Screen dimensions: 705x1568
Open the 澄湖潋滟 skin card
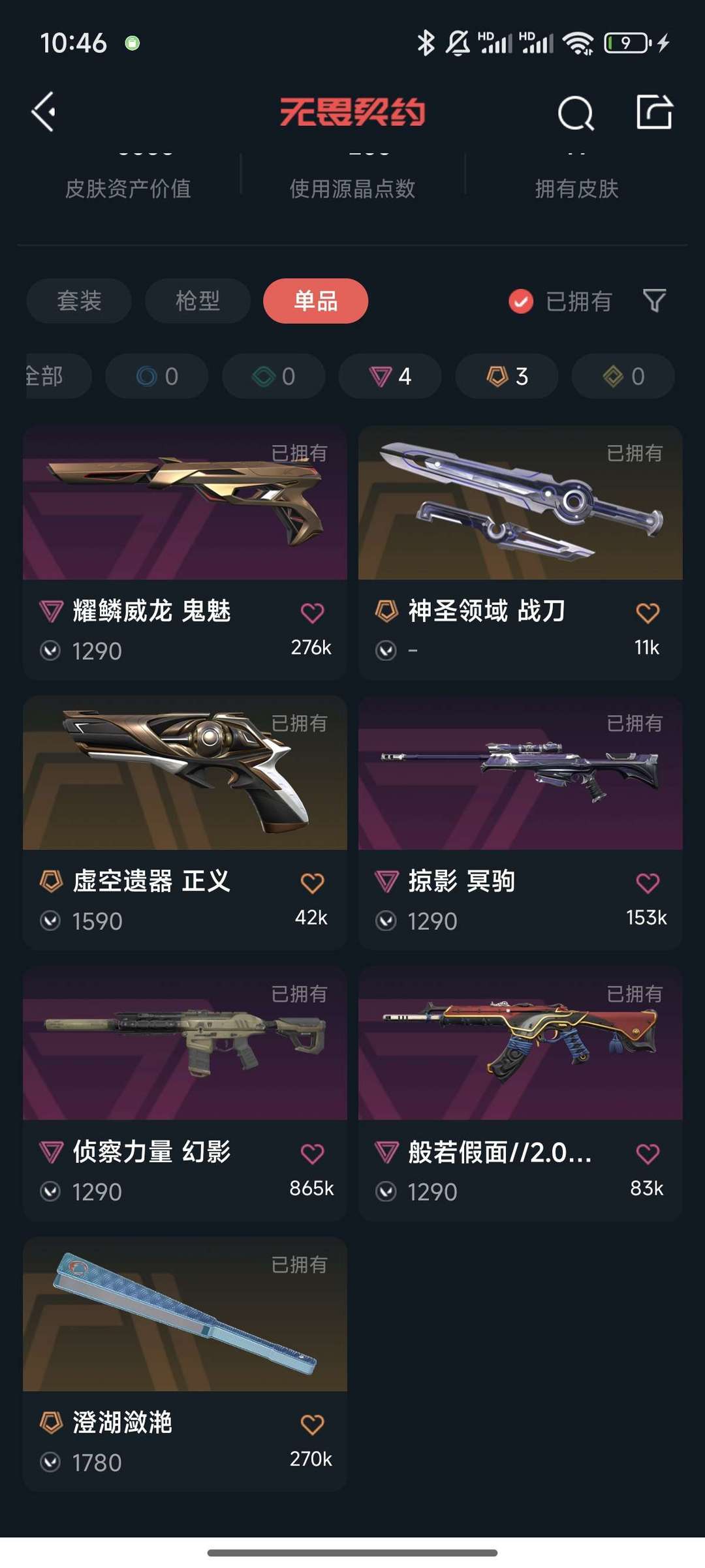(x=185, y=1364)
